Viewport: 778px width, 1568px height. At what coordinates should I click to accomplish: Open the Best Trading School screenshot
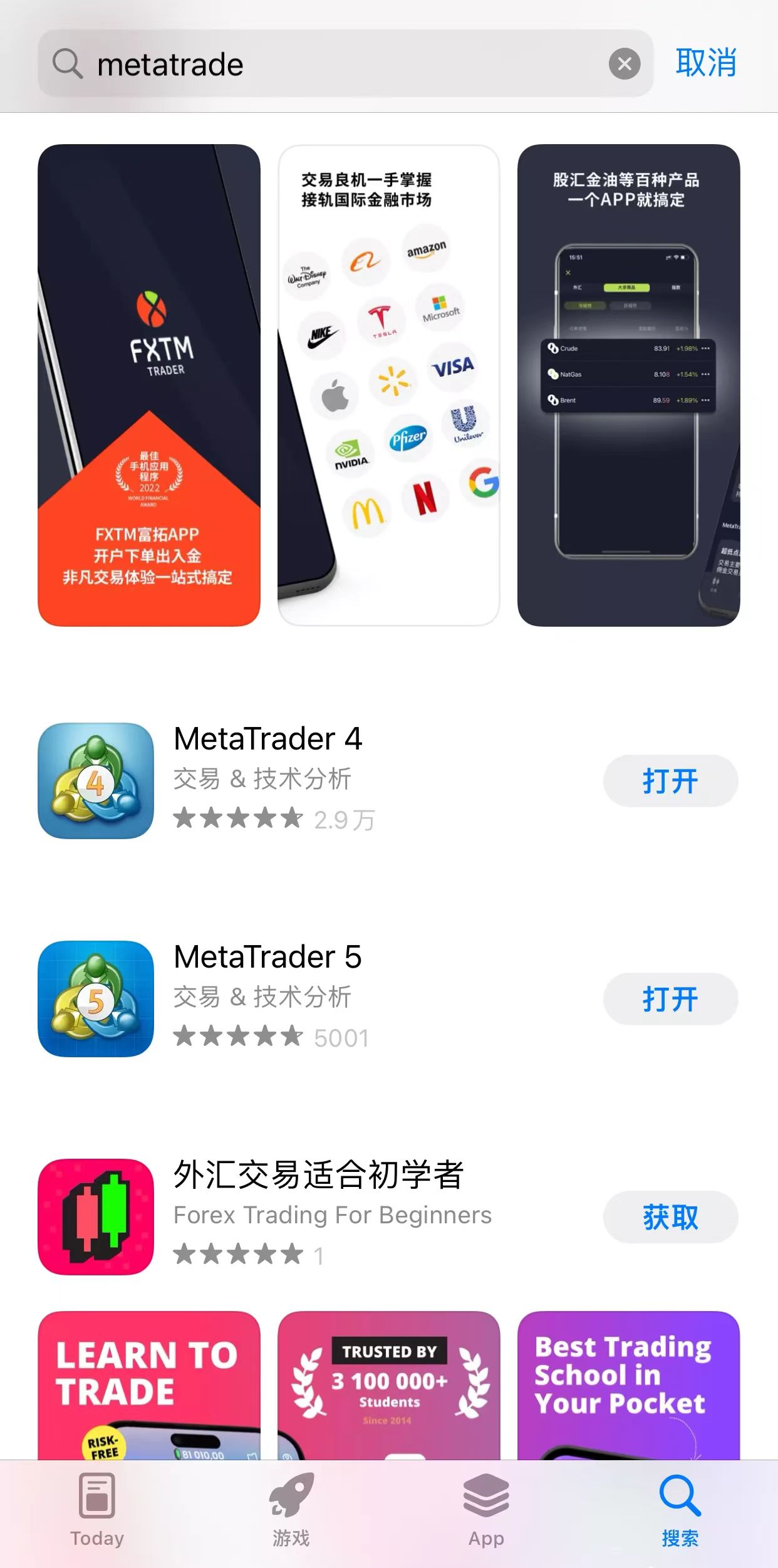point(628,1385)
